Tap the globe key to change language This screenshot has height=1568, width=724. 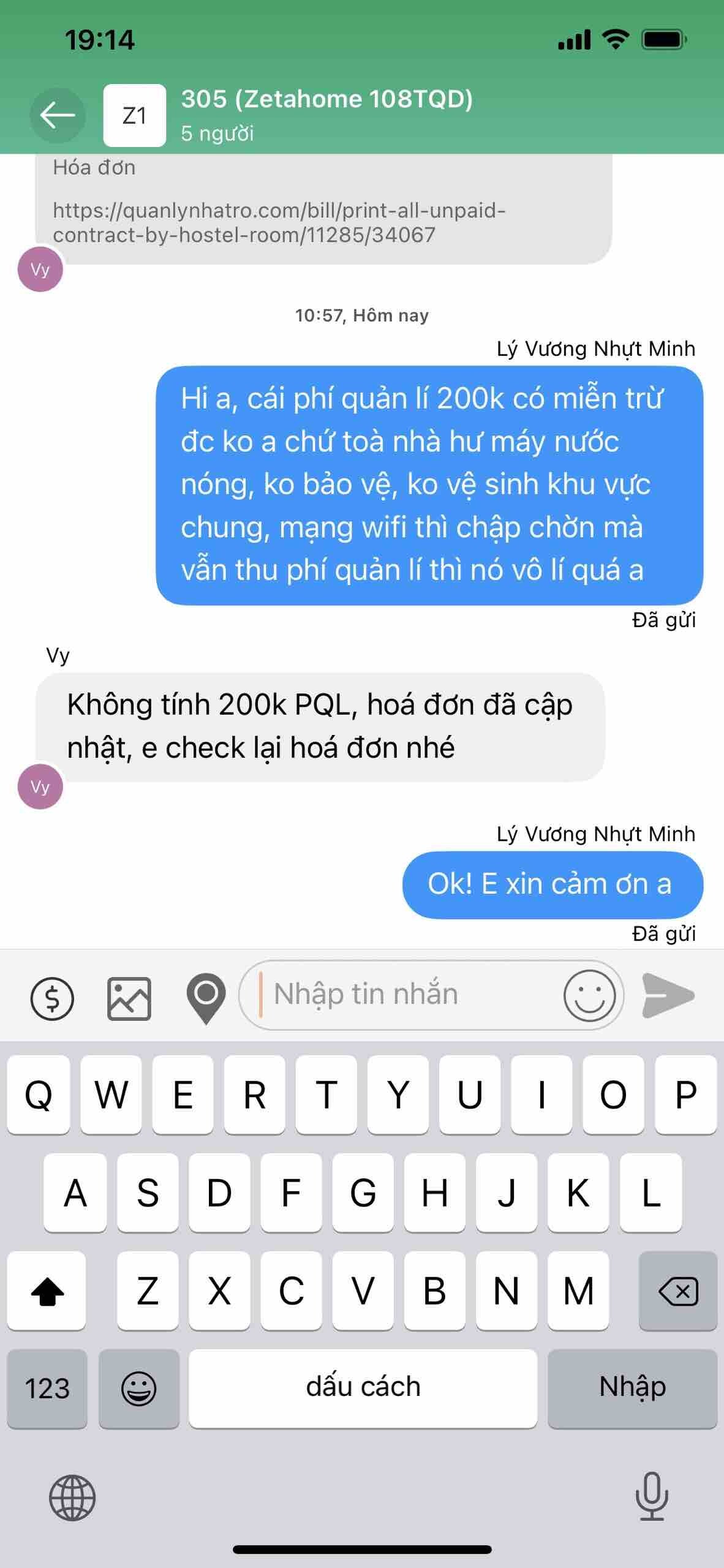(x=72, y=1497)
